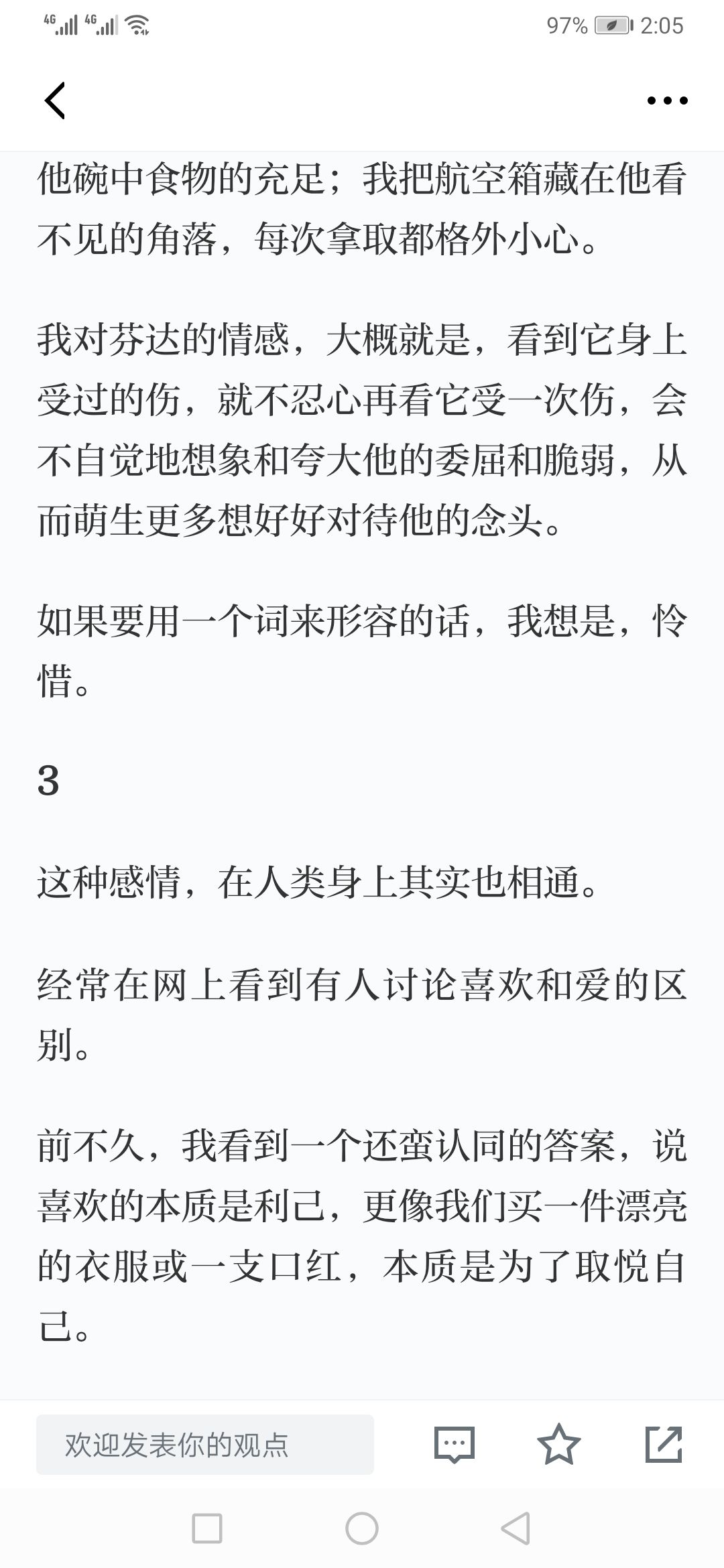Favorite this article with the star
Image resolution: width=724 pixels, height=1568 pixels.
tap(558, 1444)
